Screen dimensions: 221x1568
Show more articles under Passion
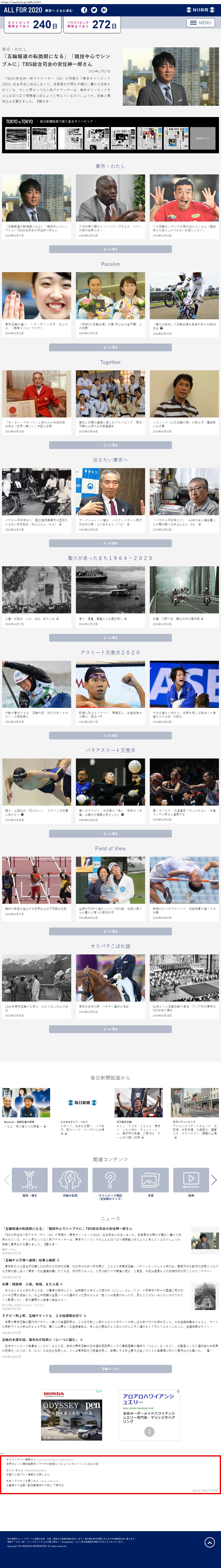[110, 347]
